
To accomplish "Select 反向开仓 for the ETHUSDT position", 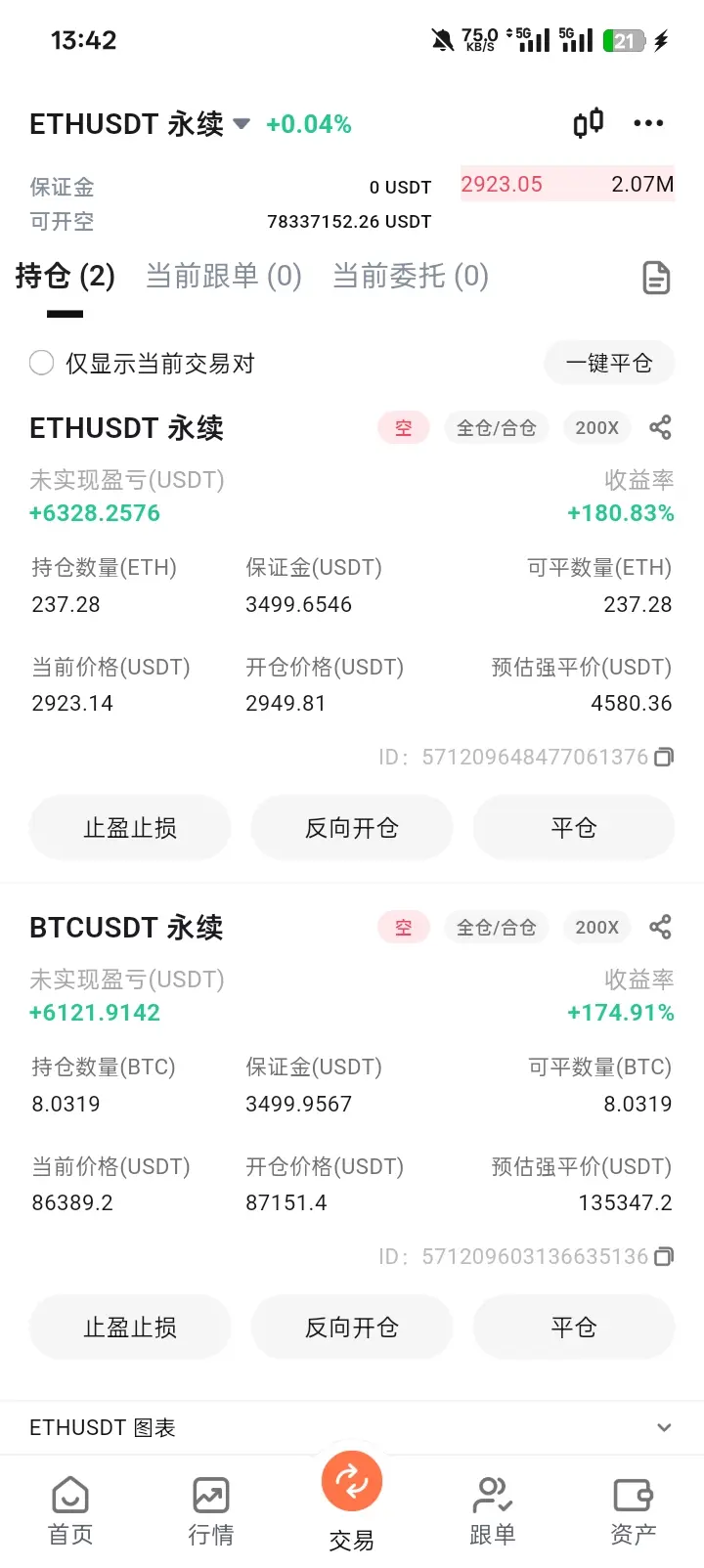I will point(352,828).
